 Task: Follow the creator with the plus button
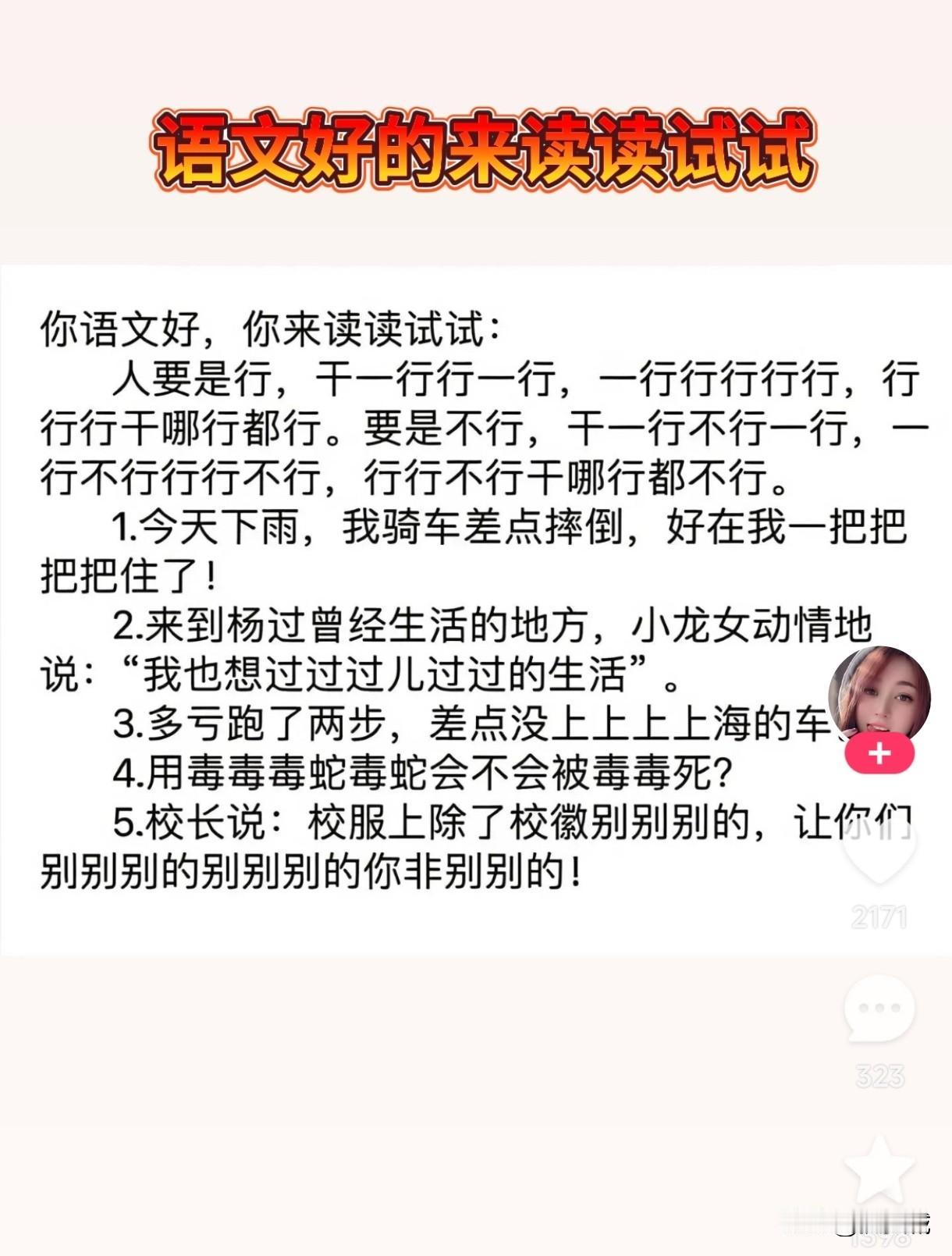(x=878, y=753)
